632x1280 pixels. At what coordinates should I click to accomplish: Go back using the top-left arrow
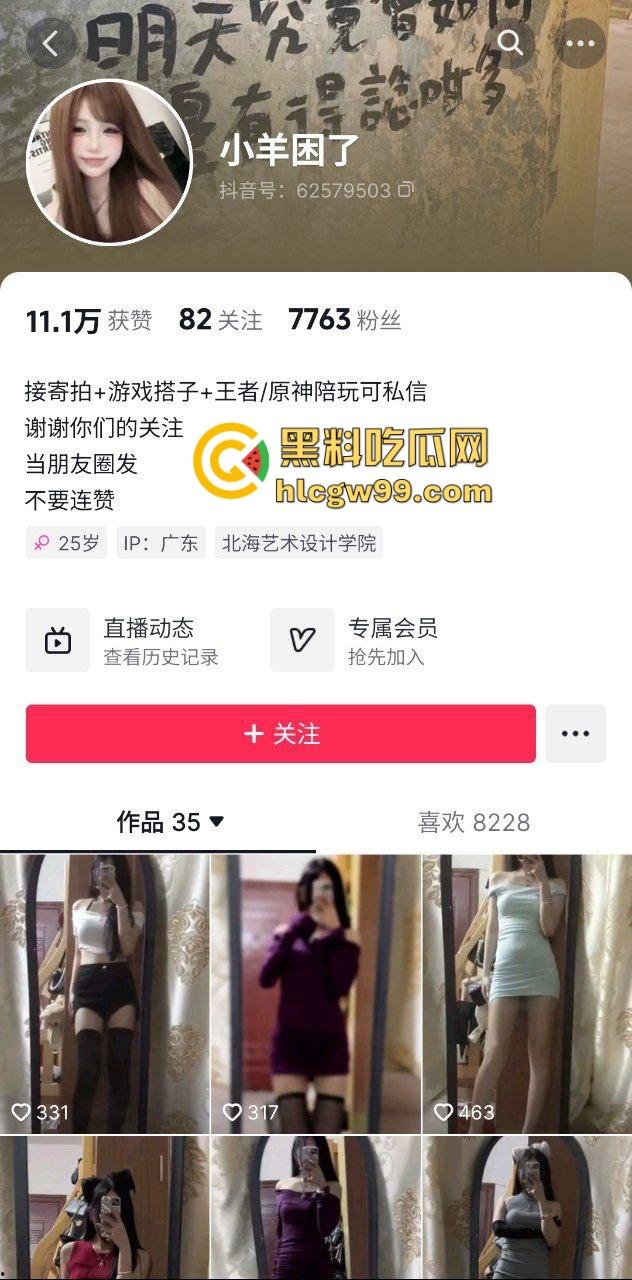click(x=51, y=43)
